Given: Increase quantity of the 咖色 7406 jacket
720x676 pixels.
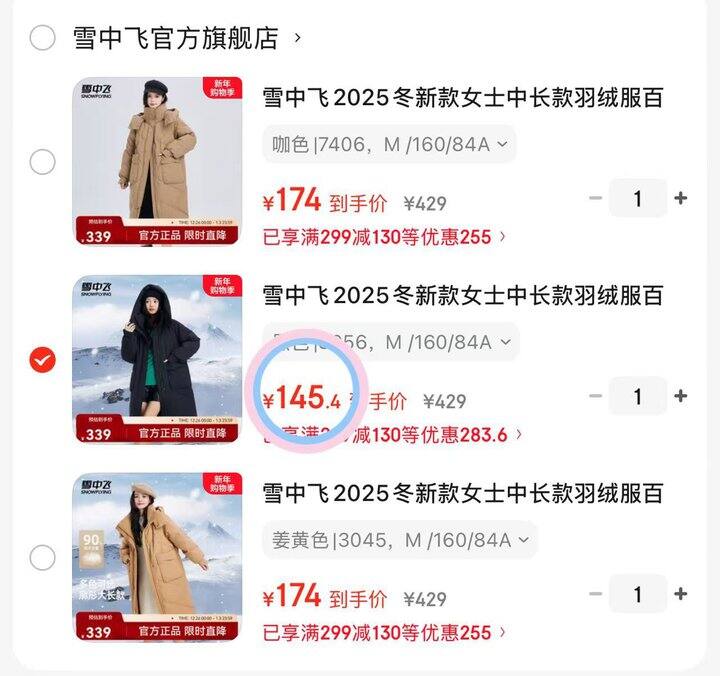Looking at the screenshot, I should 681,198.
